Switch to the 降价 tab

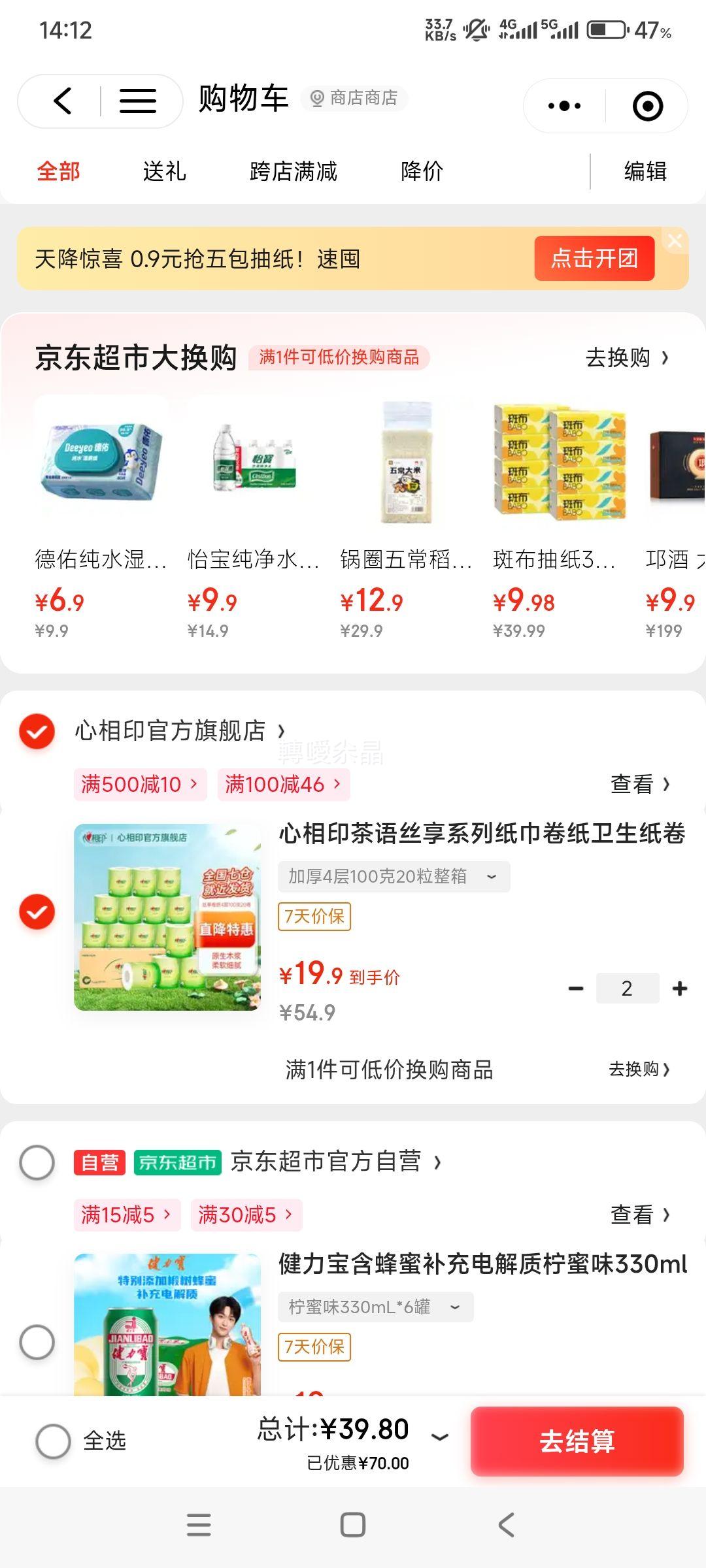click(422, 172)
